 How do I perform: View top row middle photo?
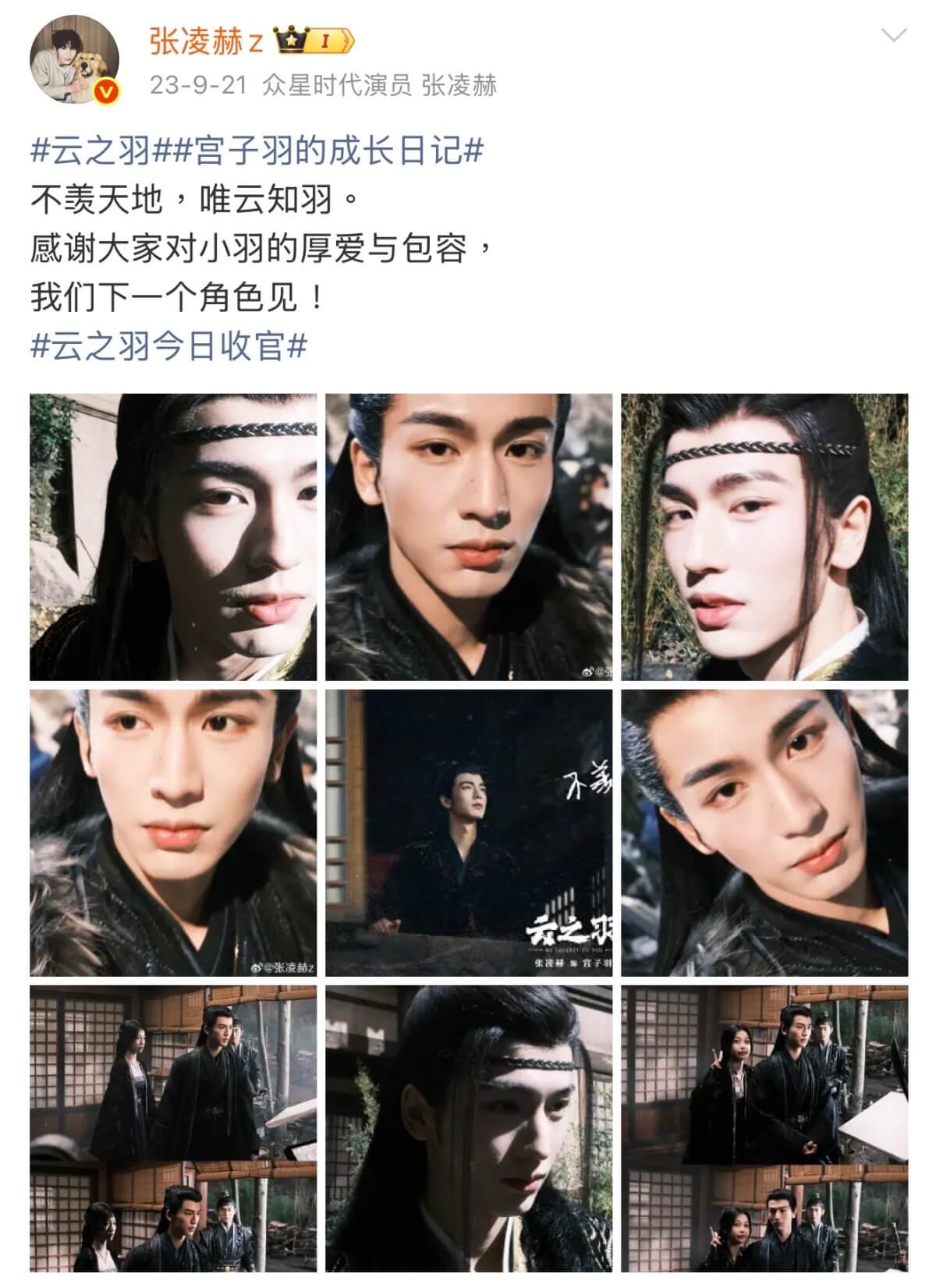[469, 537]
